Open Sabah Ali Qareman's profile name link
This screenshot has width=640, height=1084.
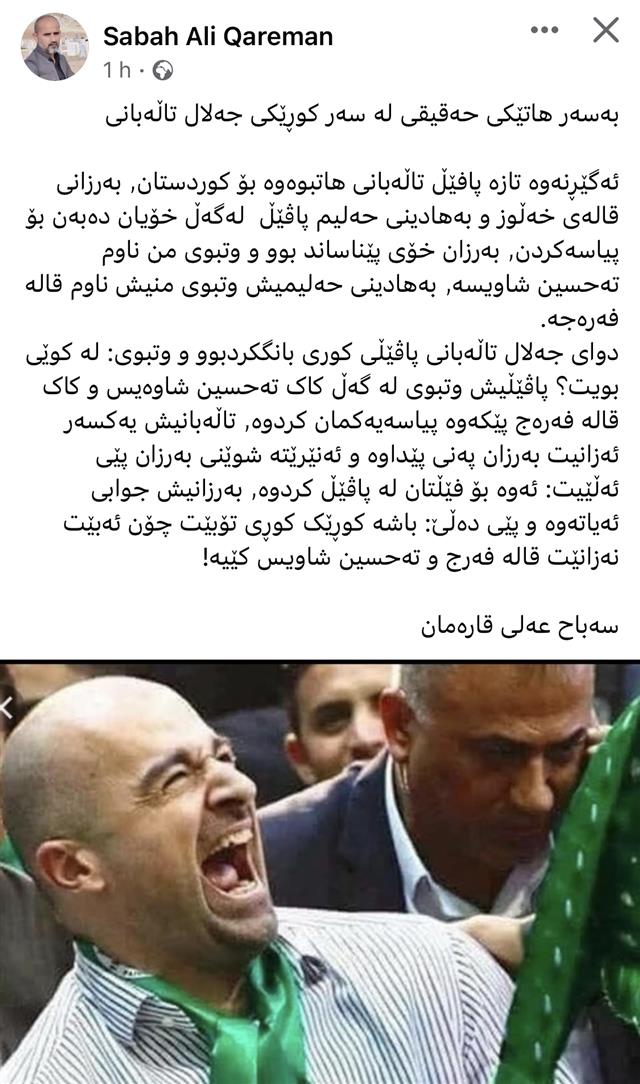218,37
